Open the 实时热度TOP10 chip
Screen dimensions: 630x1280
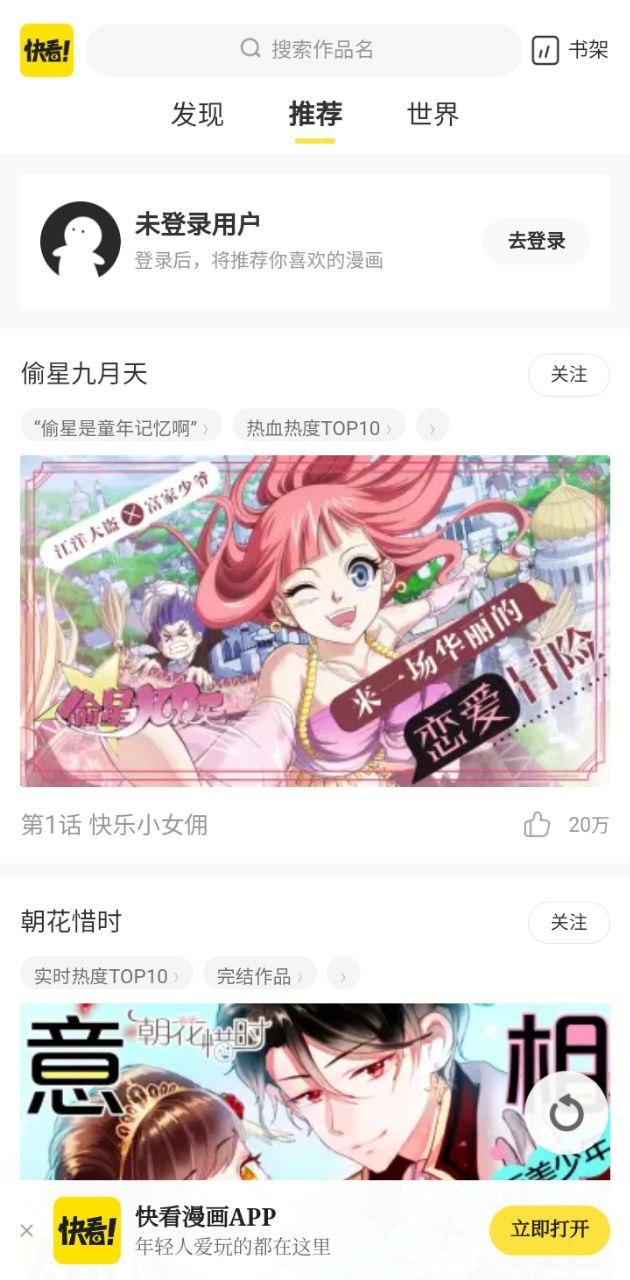point(106,975)
